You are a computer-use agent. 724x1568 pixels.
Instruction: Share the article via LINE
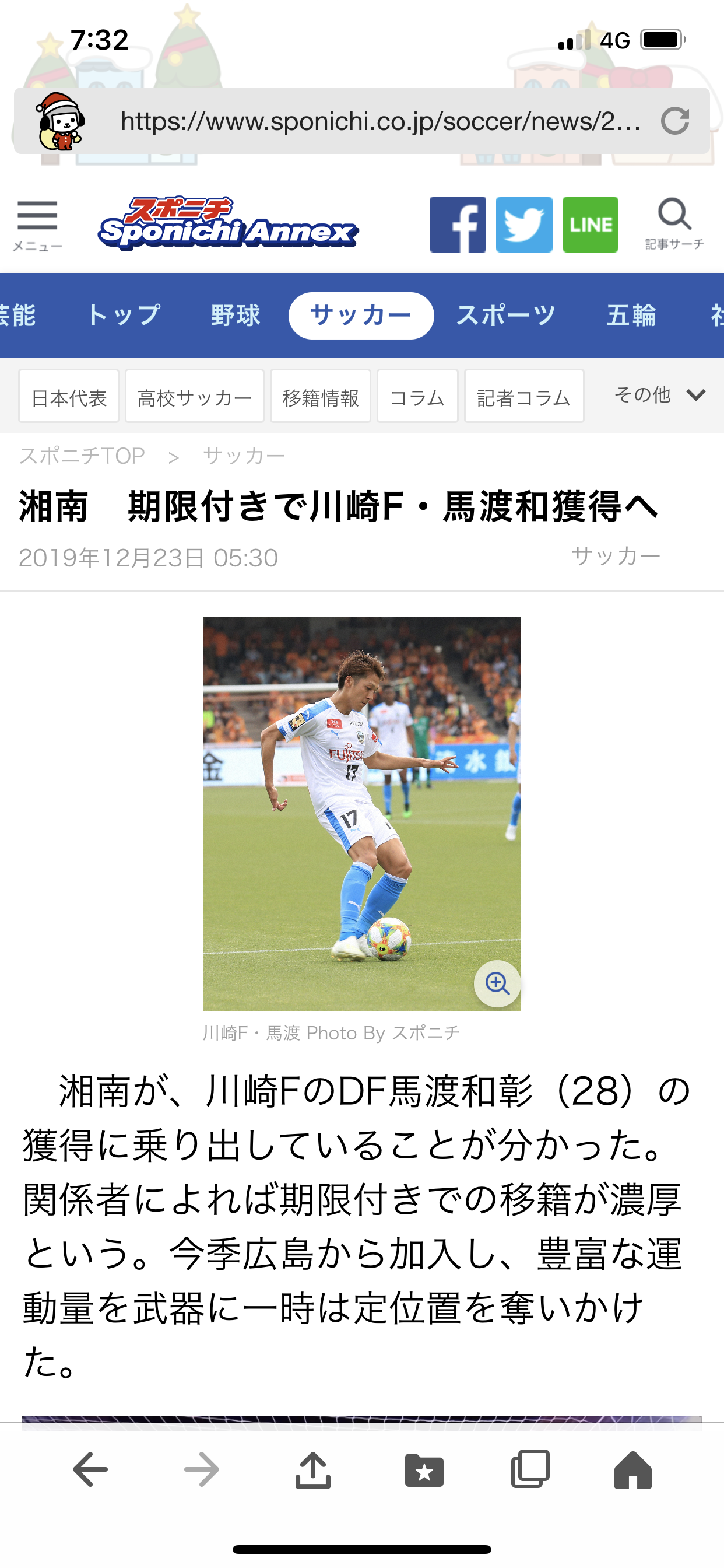pos(590,225)
